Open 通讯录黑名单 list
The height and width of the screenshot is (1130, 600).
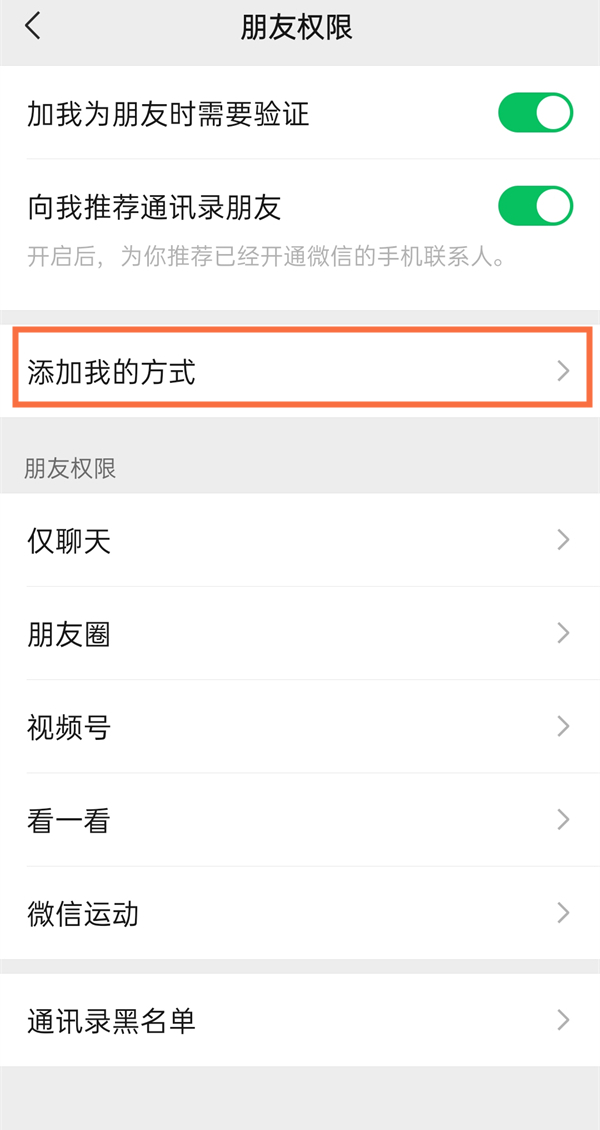point(300,1020)
